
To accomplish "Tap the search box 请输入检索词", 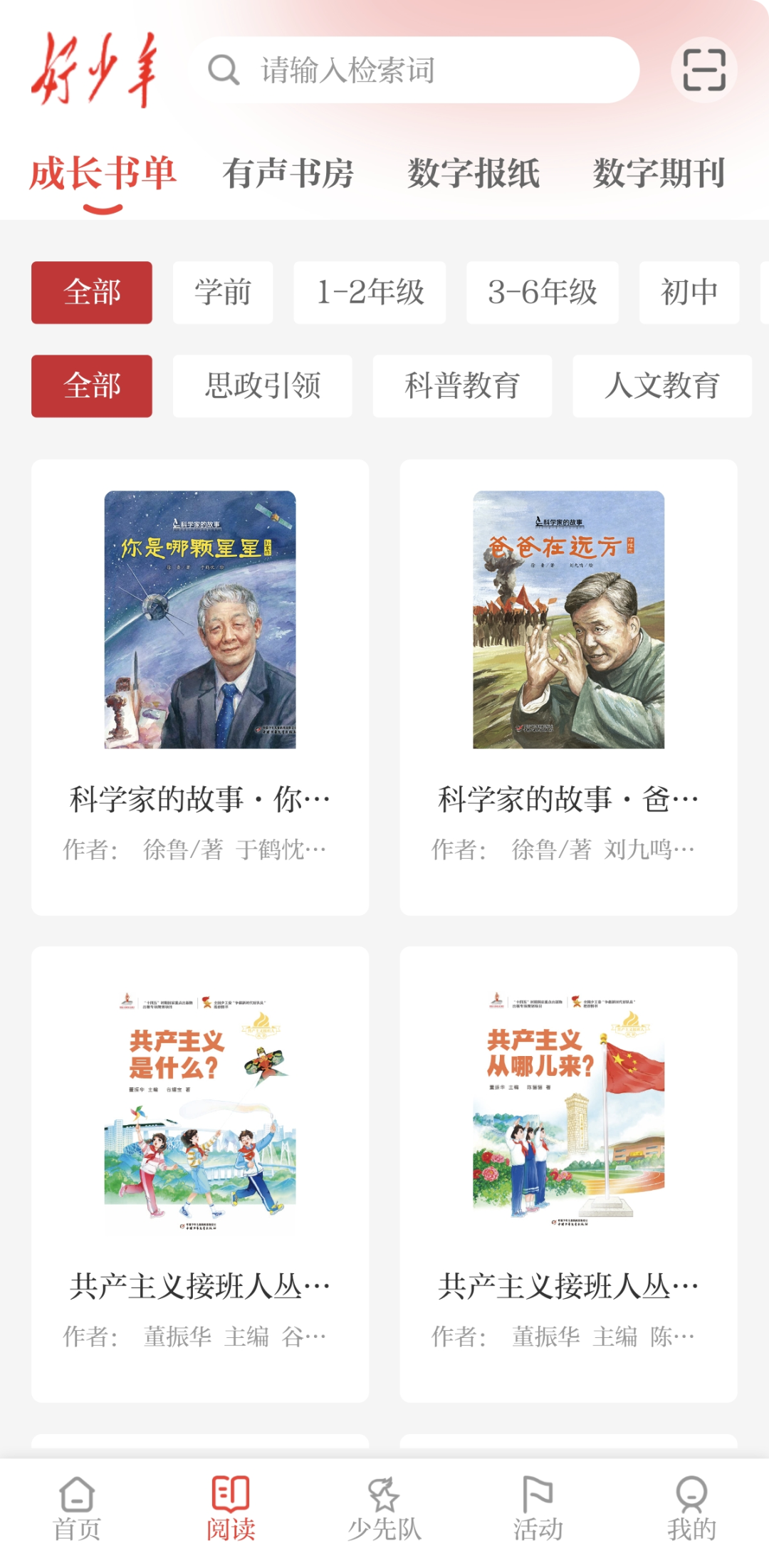I will pos(413,70).
